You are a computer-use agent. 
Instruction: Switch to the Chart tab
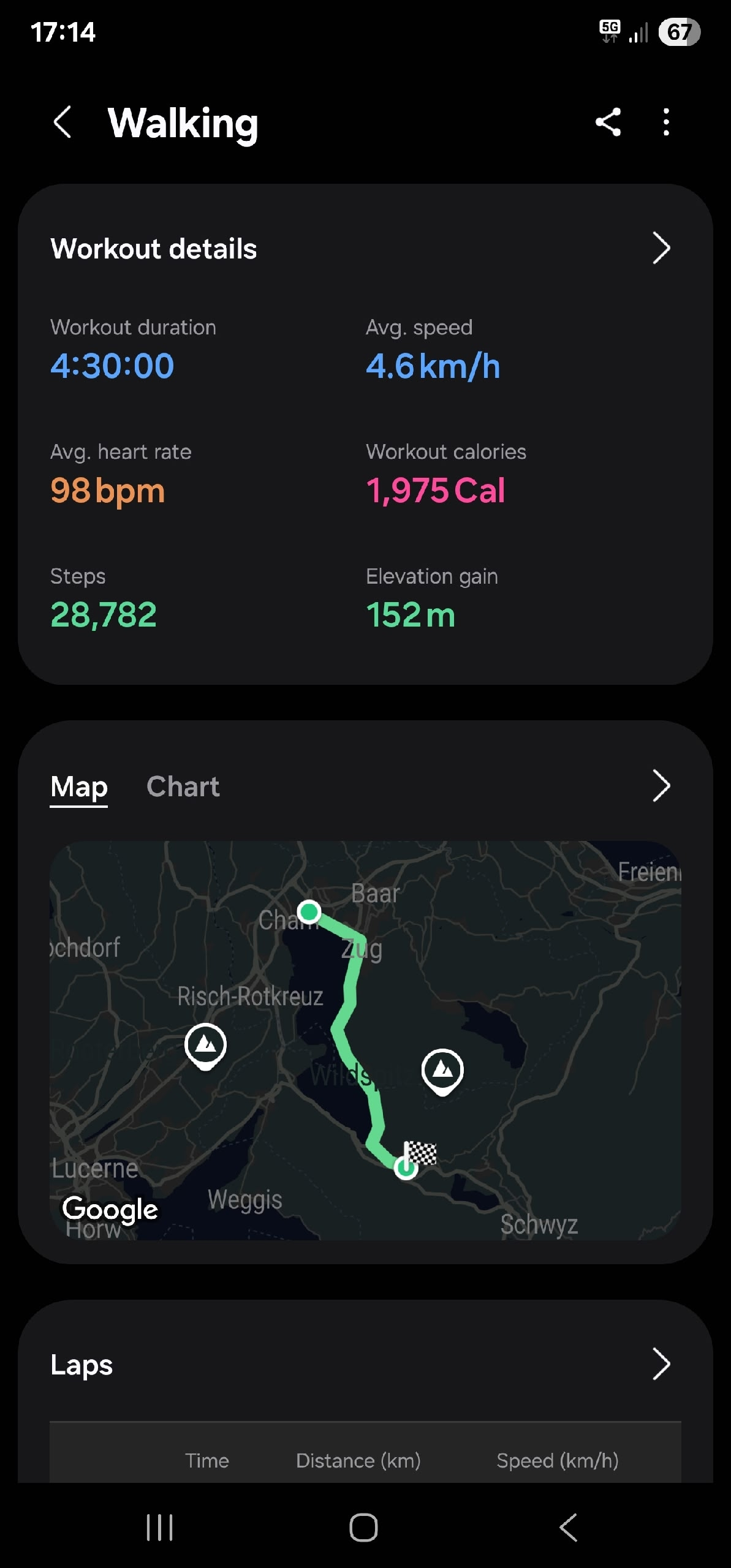[x=183, y=786]
